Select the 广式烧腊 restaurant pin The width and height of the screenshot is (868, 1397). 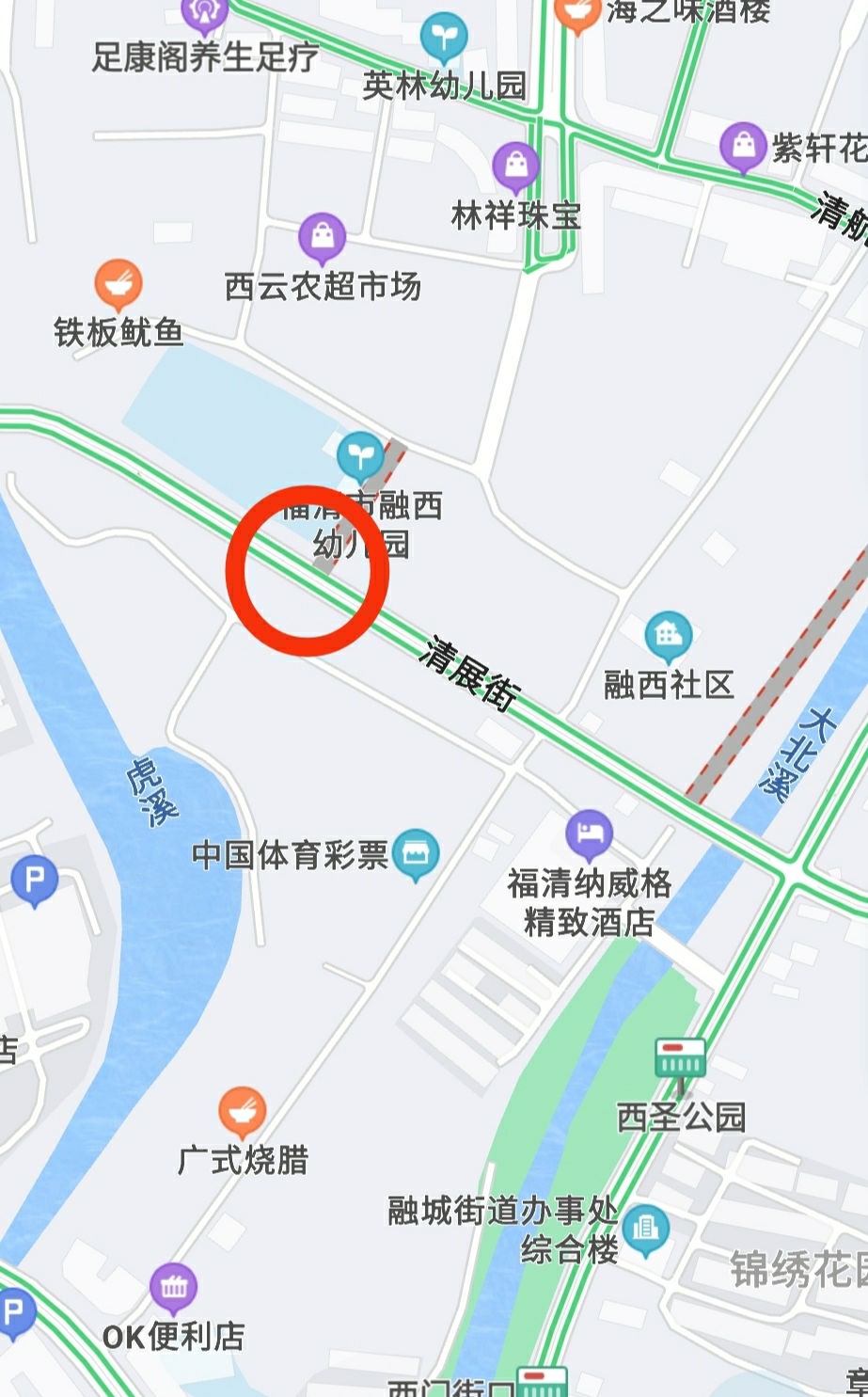click(242, 1111)
